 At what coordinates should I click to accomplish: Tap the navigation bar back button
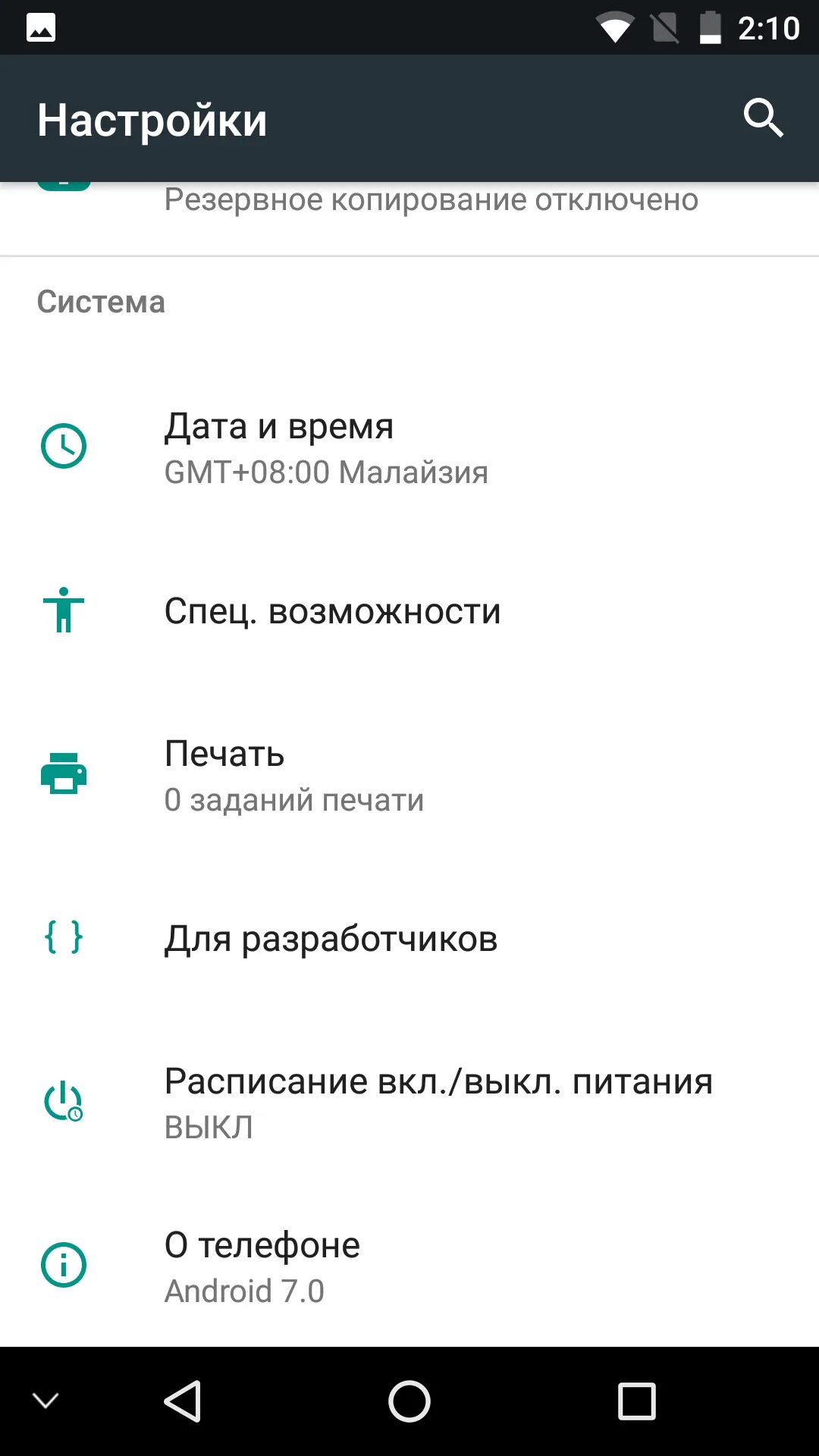click(182, 1401)
